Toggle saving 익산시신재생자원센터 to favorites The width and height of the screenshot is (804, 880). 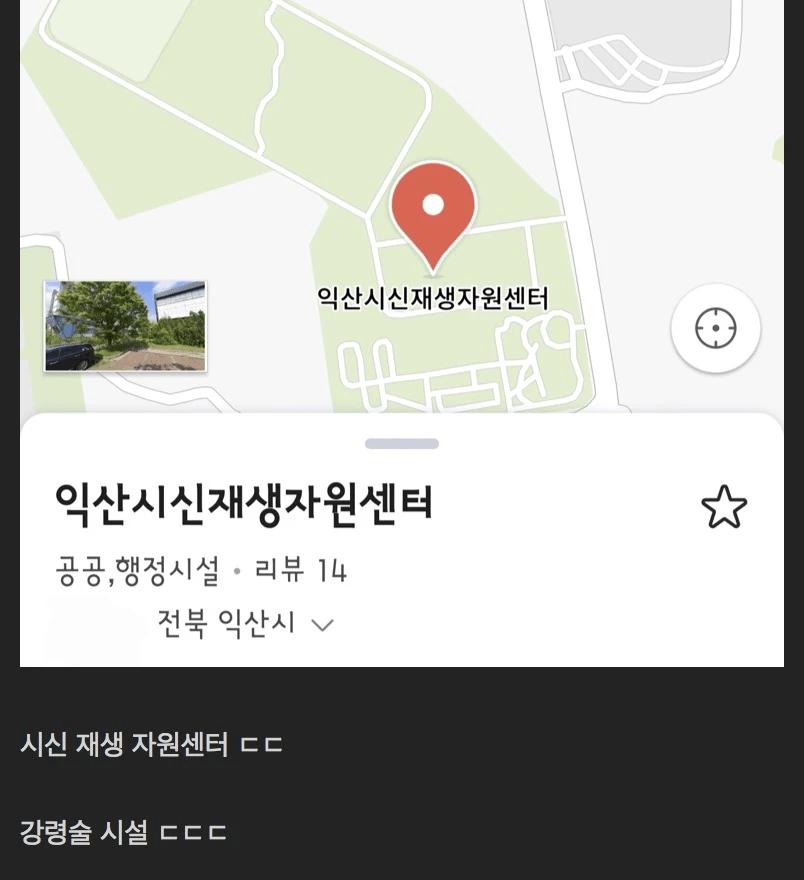click(x=724, y=507)
